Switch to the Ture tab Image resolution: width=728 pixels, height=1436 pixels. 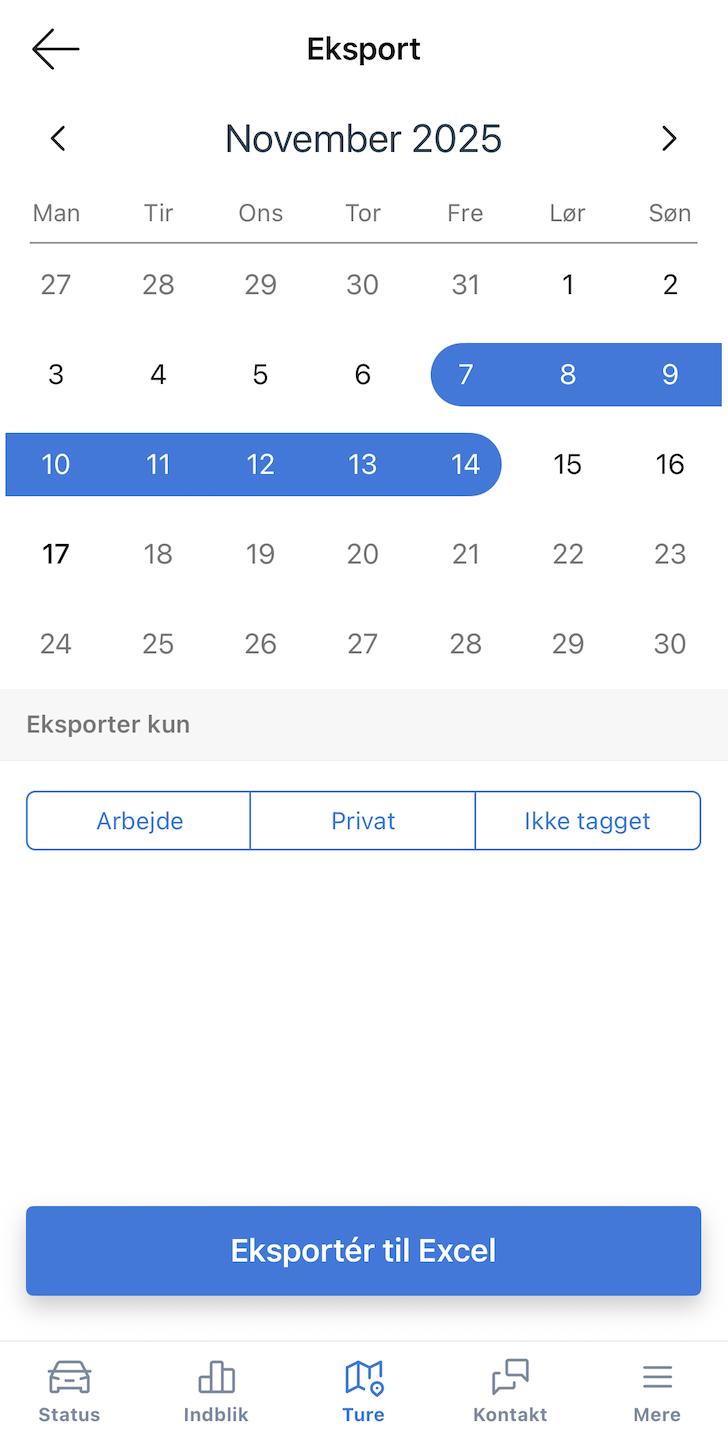point(363,1391)
